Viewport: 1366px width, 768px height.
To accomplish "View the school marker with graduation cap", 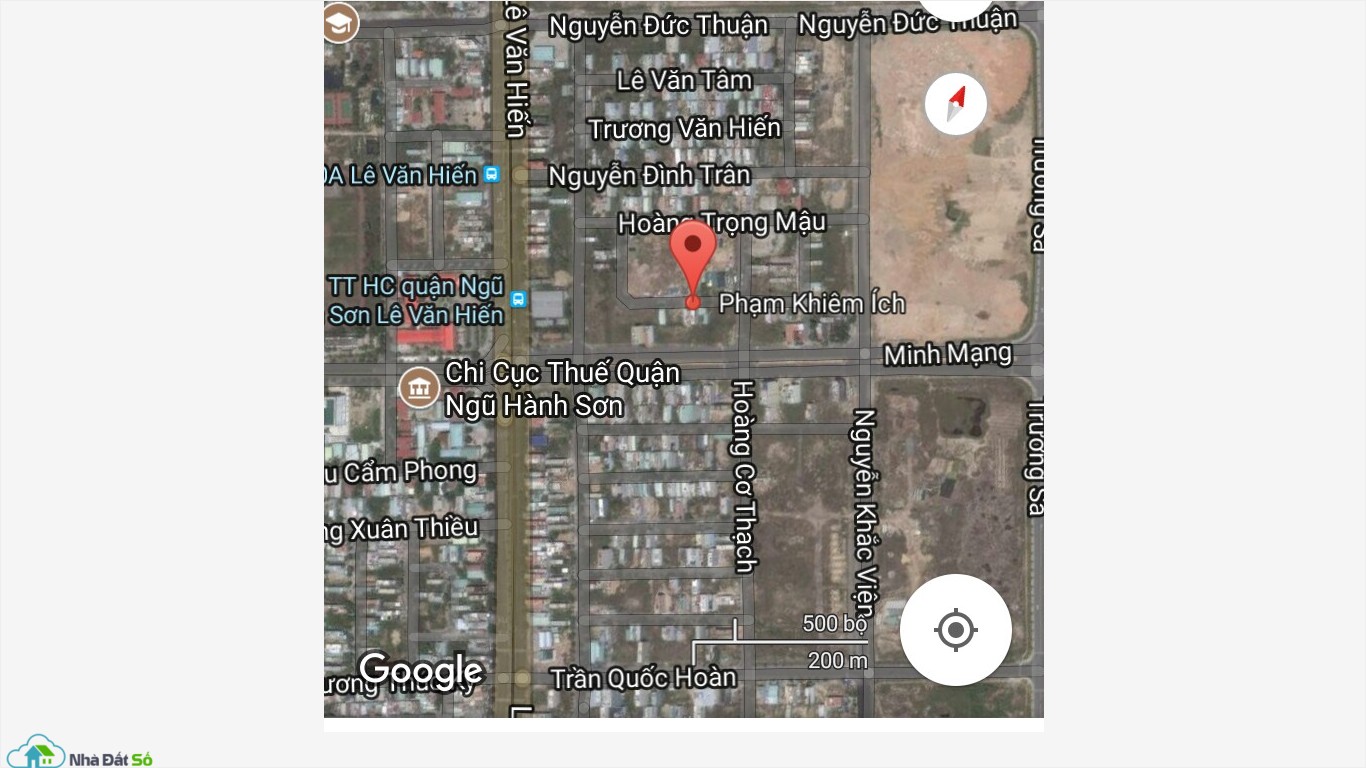I will pyautogui.click(x=339, y=23).
